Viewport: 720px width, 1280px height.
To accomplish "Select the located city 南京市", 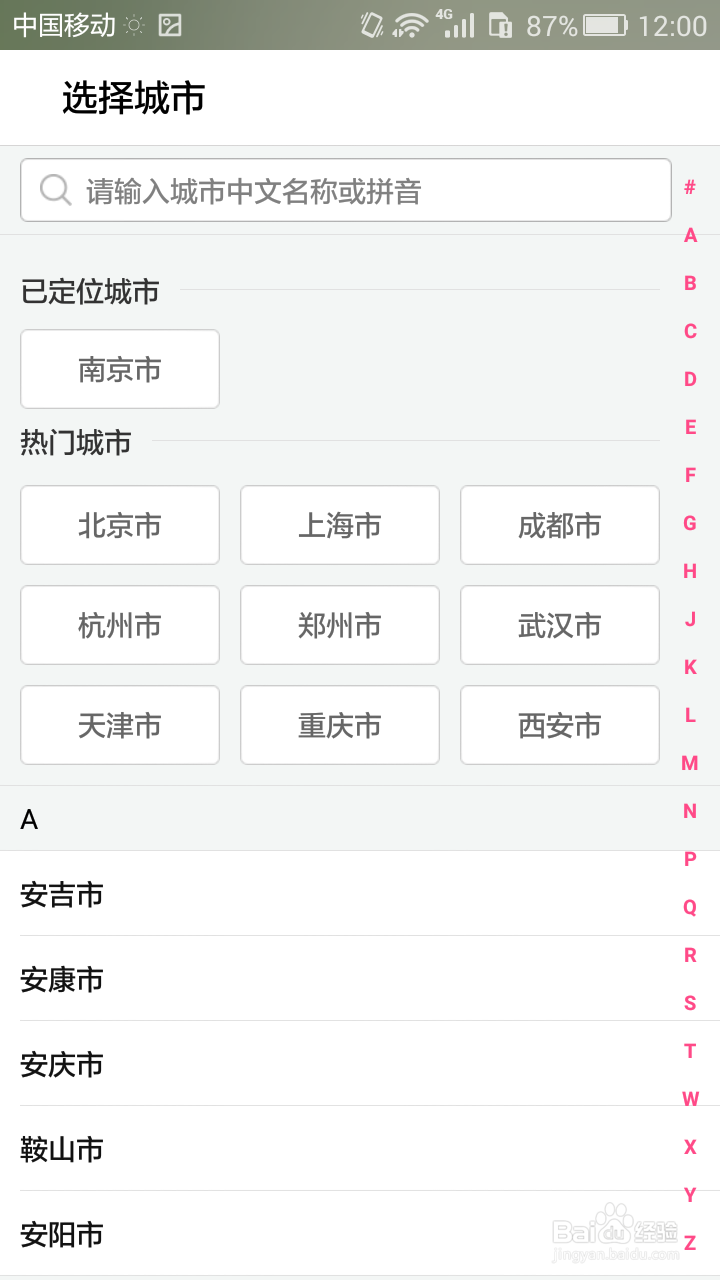I will pos(120,369).
